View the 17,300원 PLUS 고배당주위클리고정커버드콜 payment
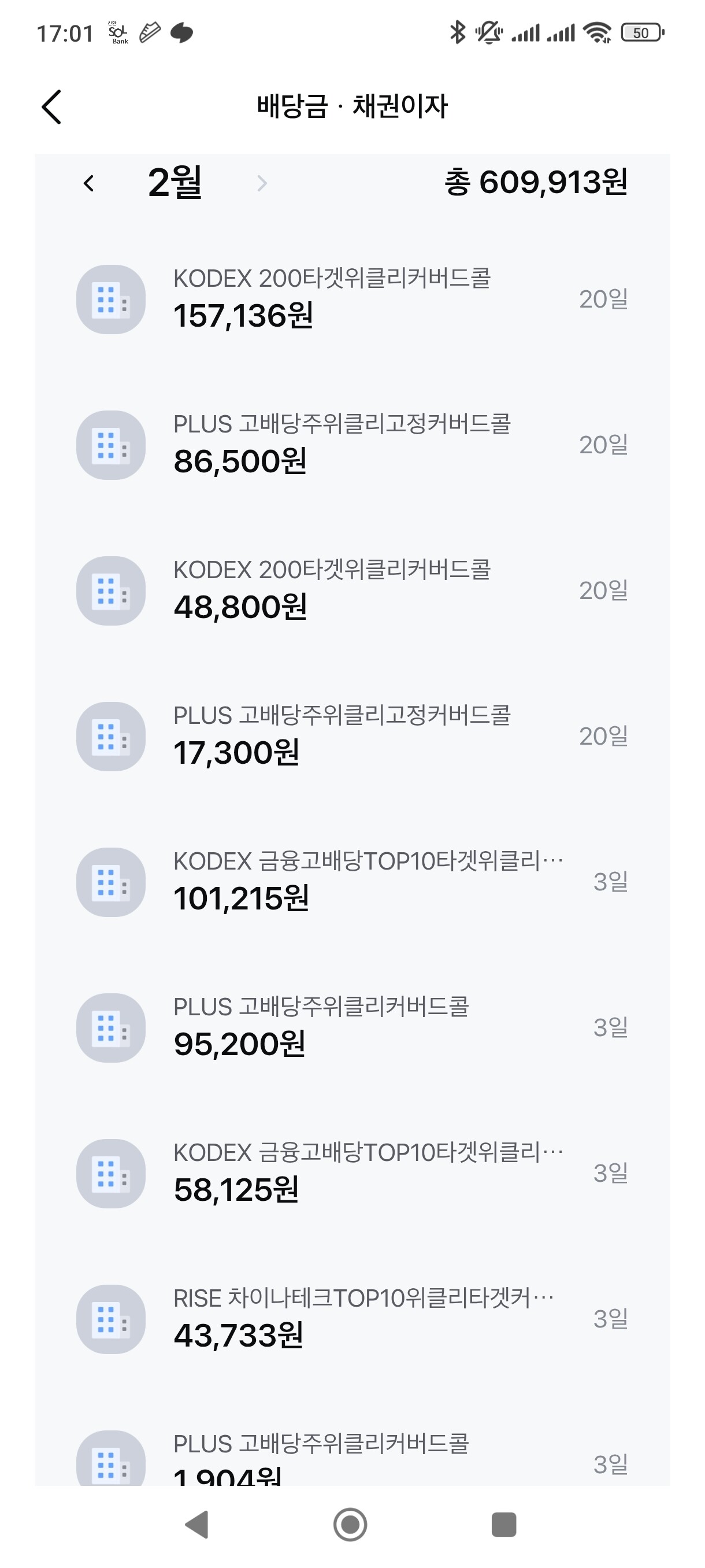Image resolution: width=705 pixels, height=1568 pixels. [x=351, y=736]
